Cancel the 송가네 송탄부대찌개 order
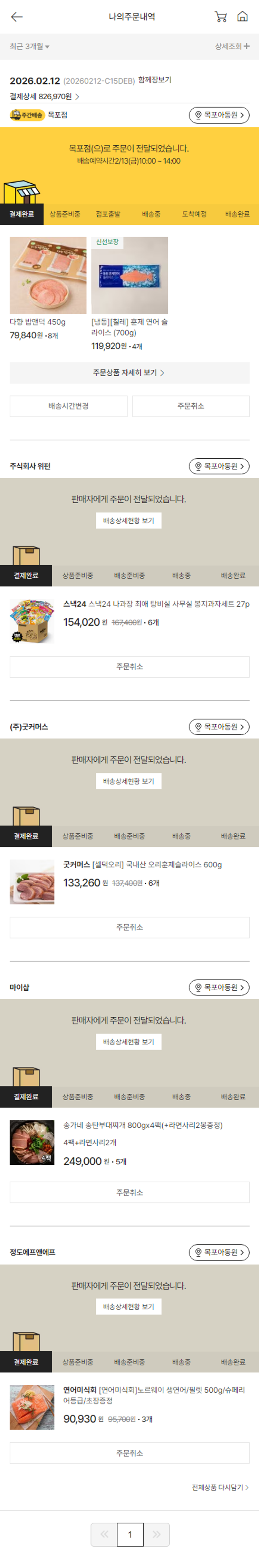Viewport: 259px width, 1568px height. pos(129,1192)
